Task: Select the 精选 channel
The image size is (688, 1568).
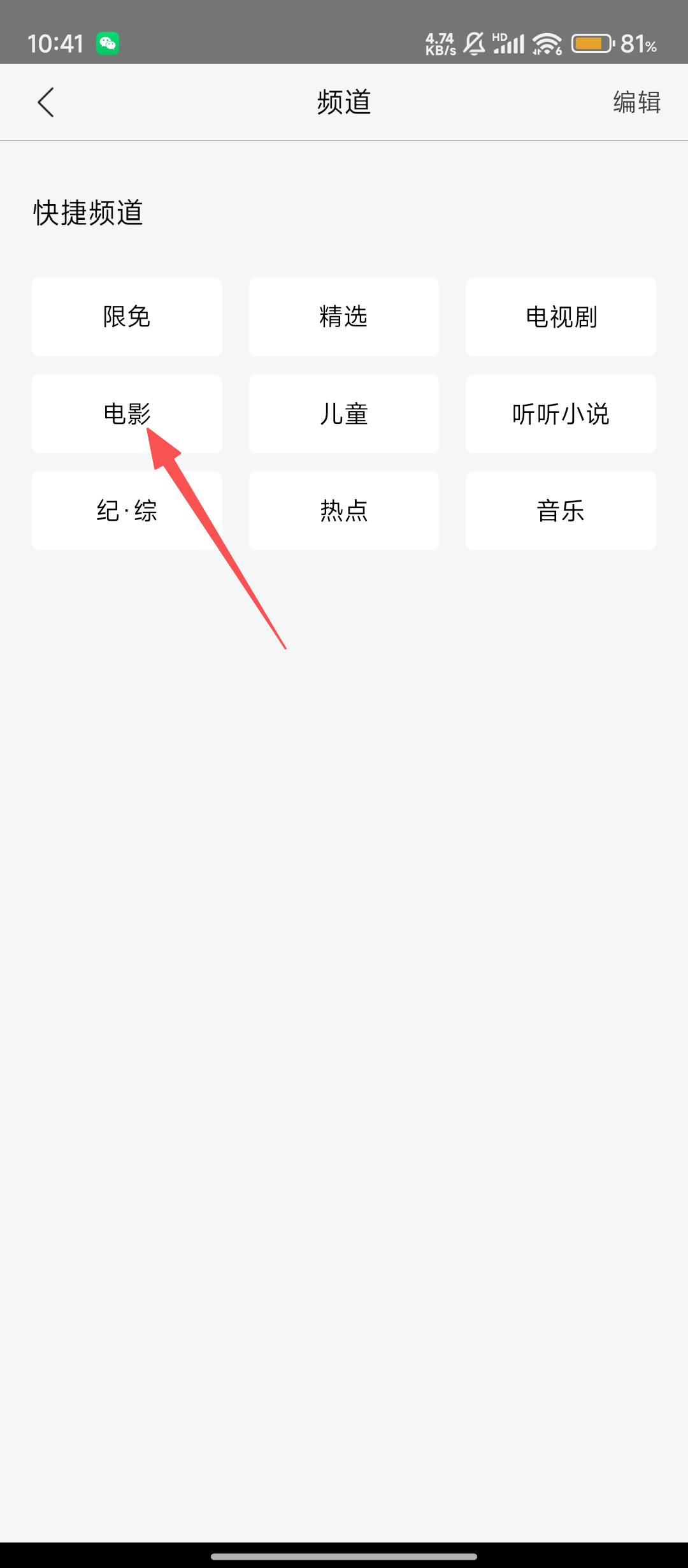Action: pyautogui.click(x=343, y=317)
